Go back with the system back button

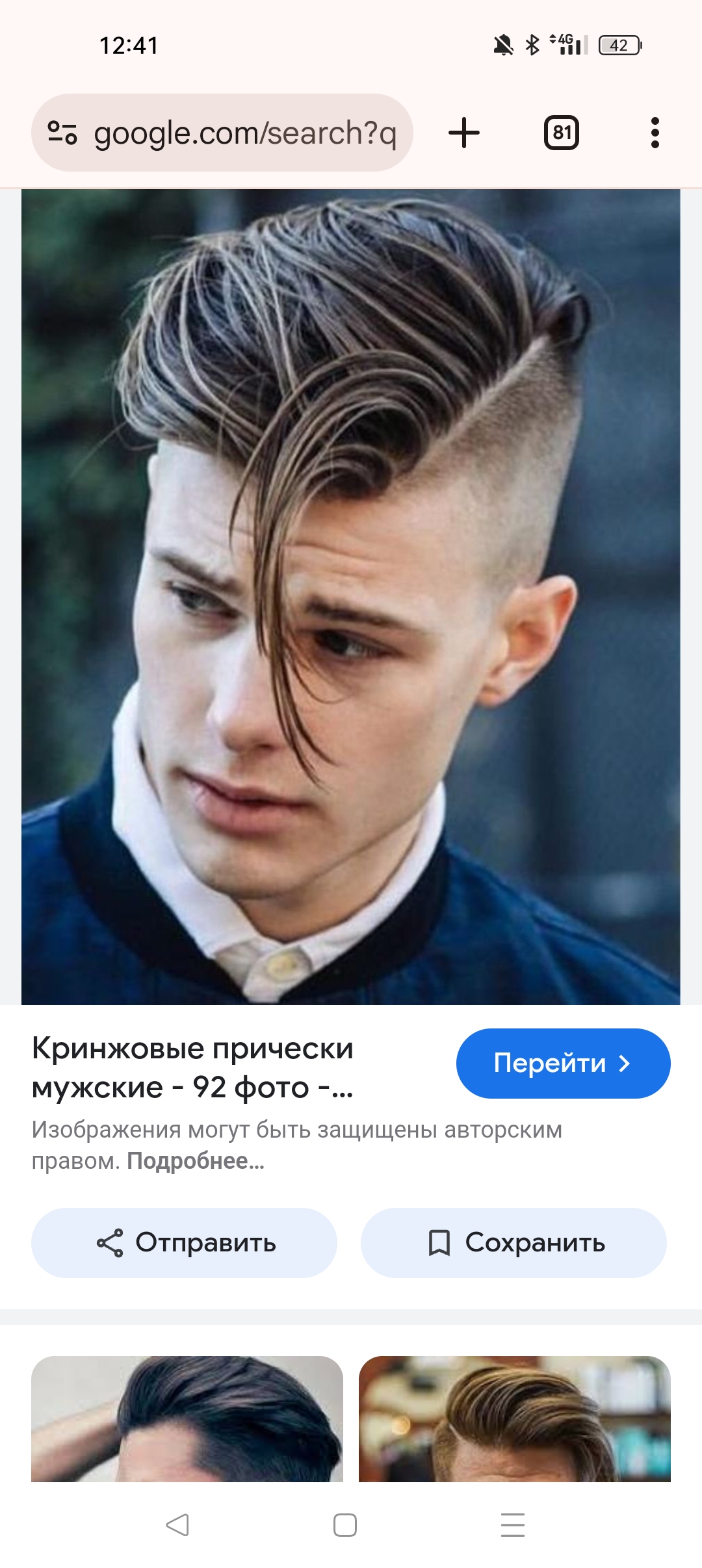pos(177,1524)
